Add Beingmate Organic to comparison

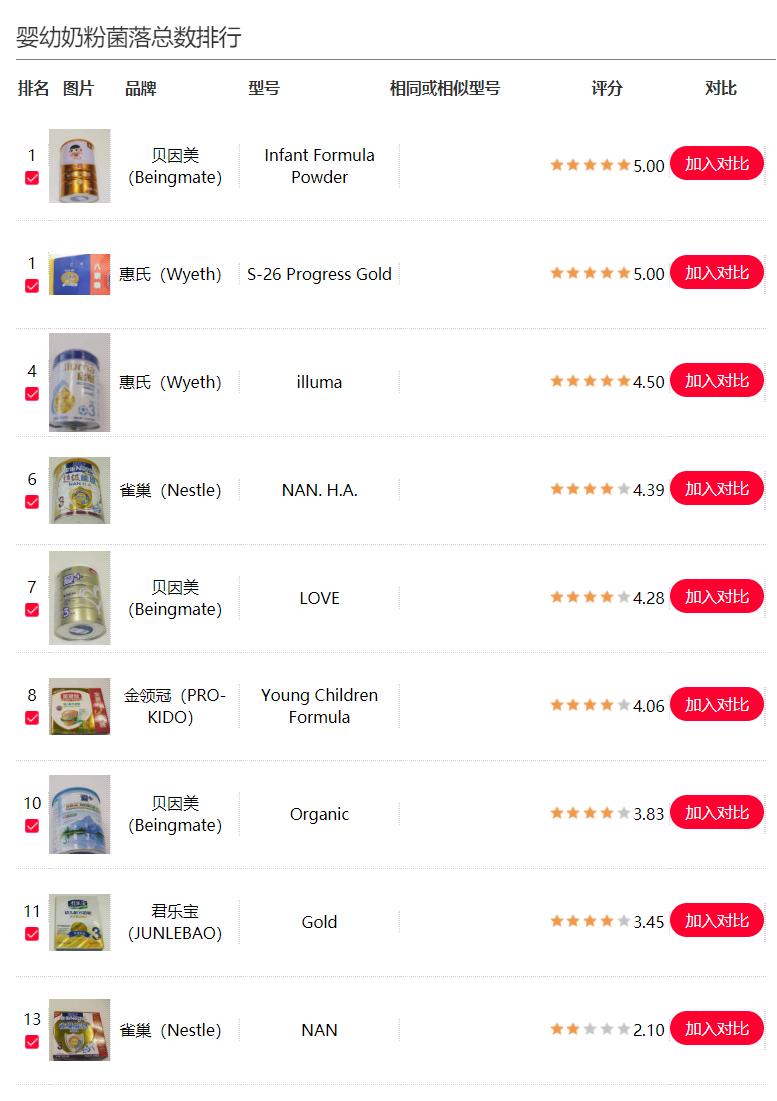pos(716,812)
